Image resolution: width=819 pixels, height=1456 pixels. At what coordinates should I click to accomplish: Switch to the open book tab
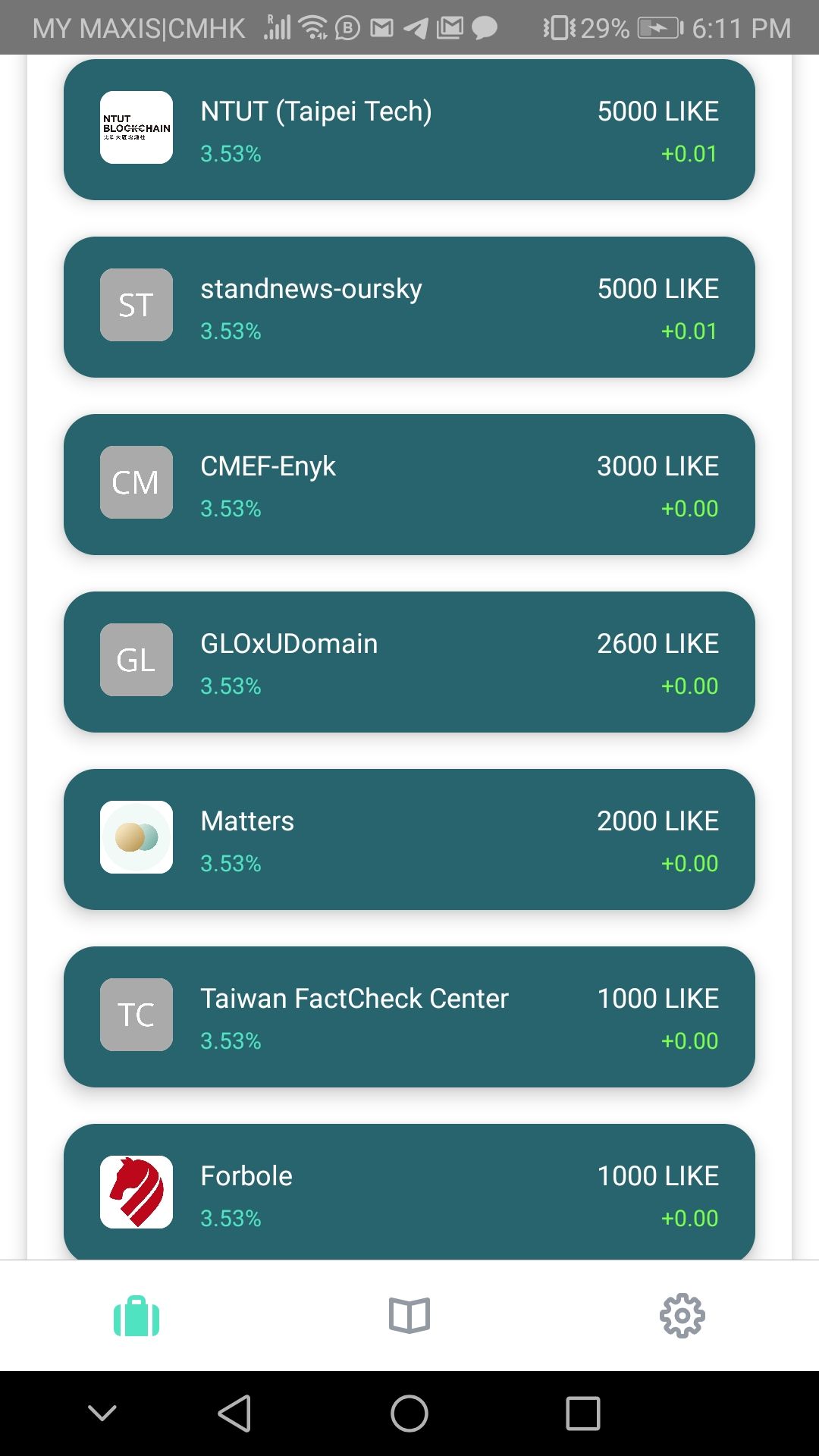[x=409, y=1316]
